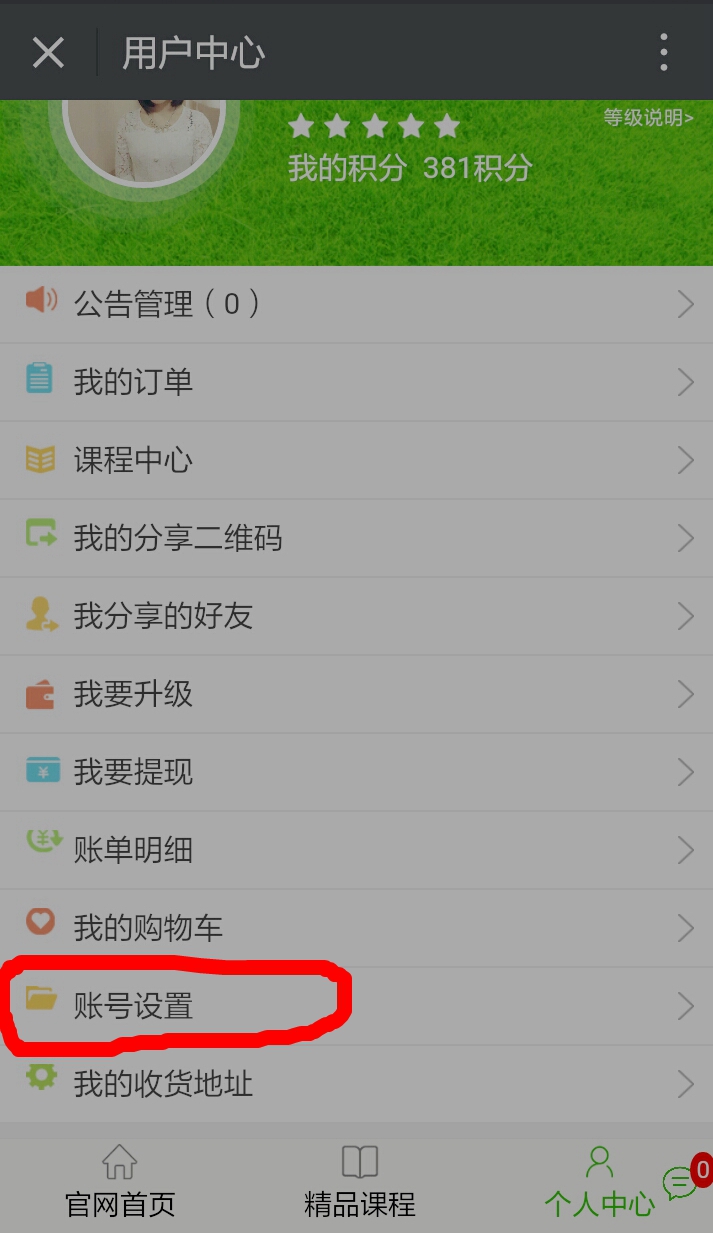
Task: Go to 课程中心
Action: [x=356, y=460]
